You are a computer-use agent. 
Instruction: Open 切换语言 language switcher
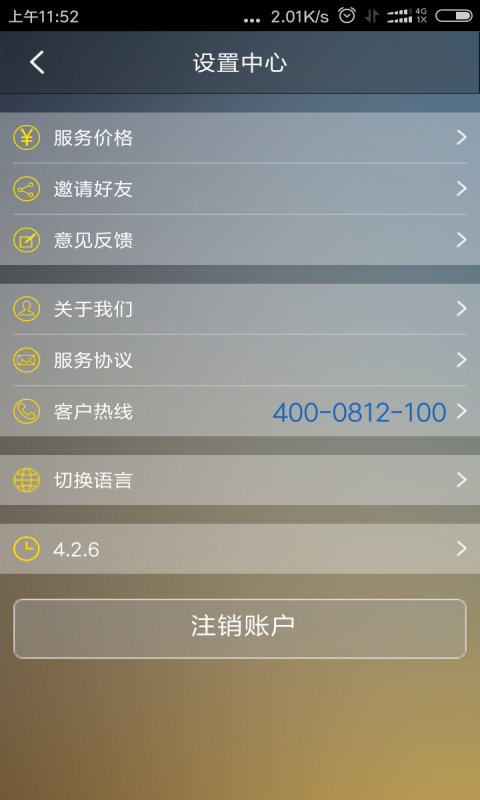[240, 480]
